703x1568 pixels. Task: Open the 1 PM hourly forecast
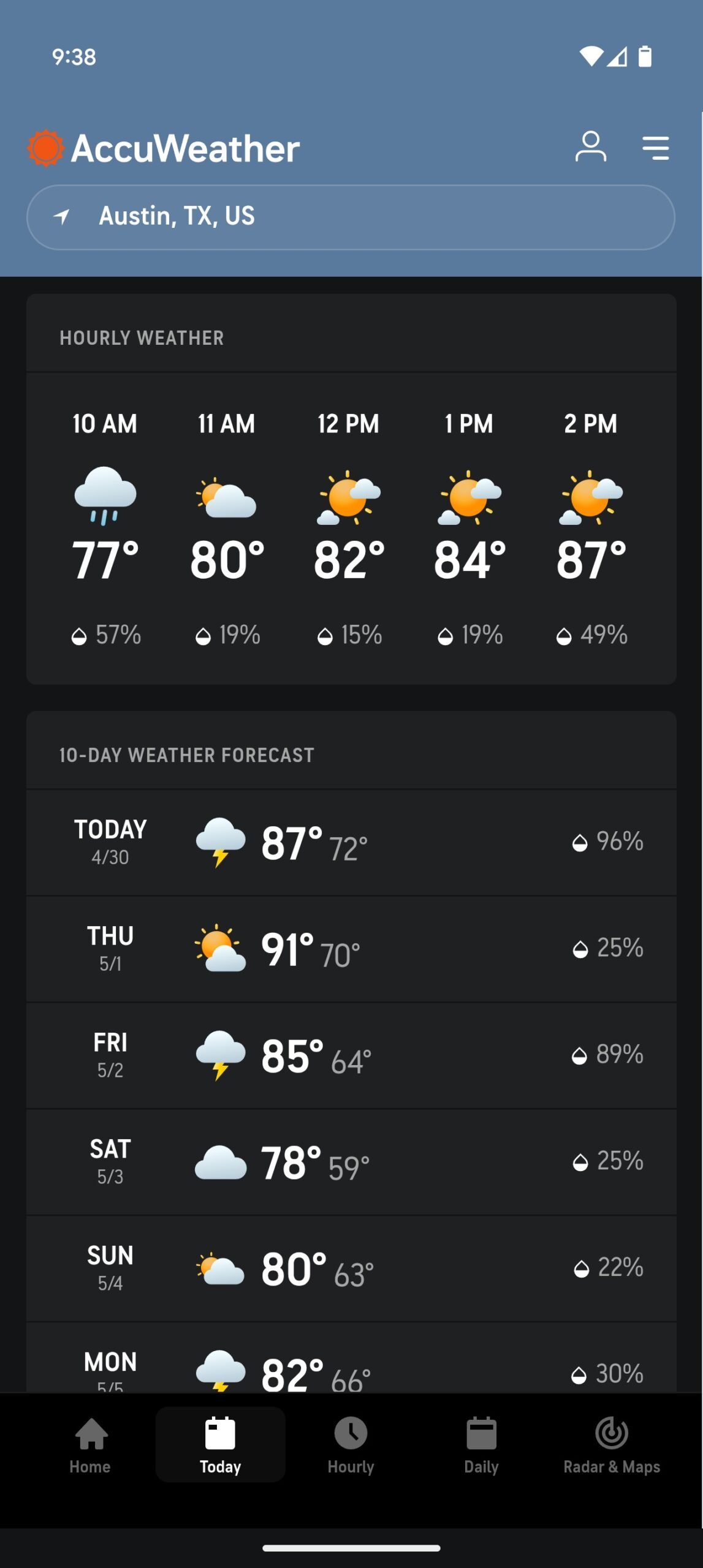[x=469, y=528]
